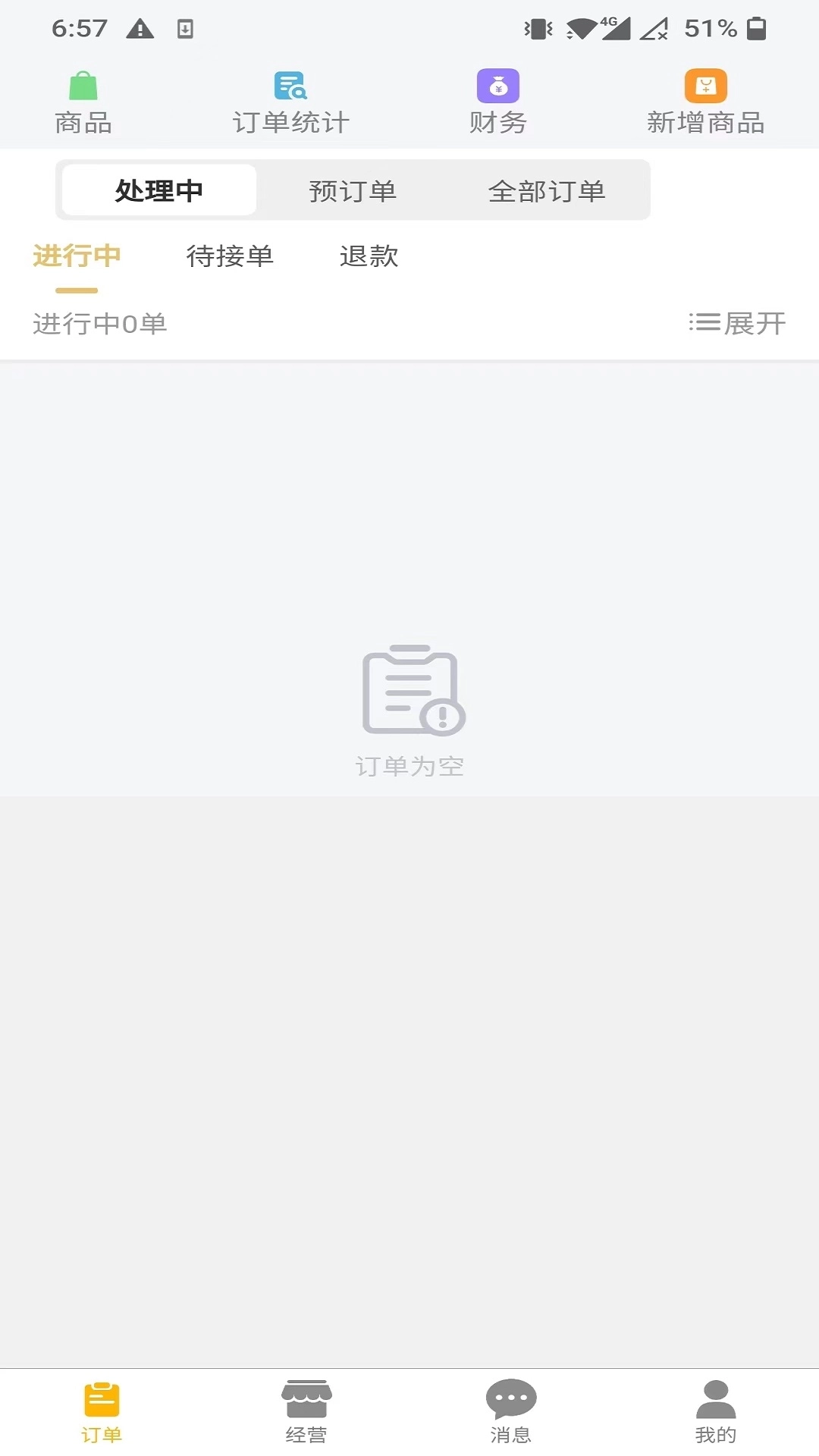Tap the empty order clipboard illustration
Viewport: 819px width, 1456px height.
coord(409,690)
